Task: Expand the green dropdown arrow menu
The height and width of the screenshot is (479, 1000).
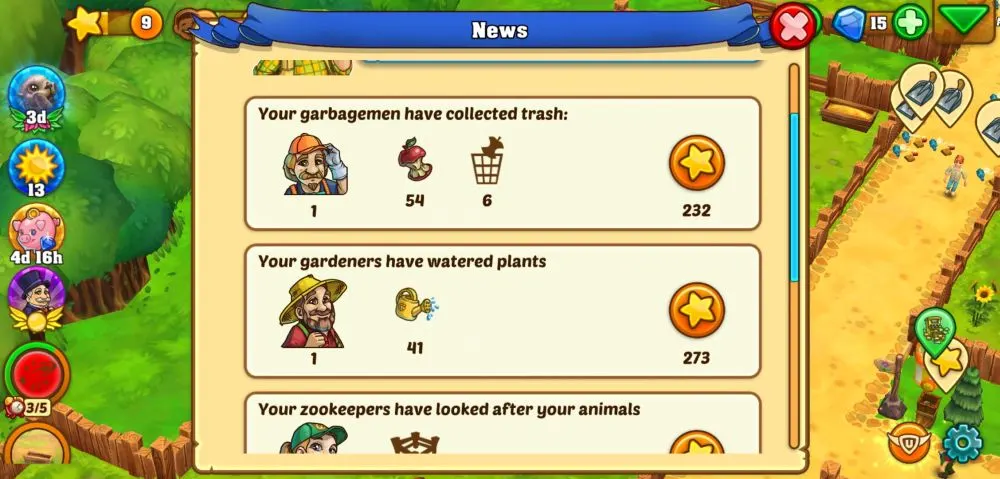Action: point(966,22)
